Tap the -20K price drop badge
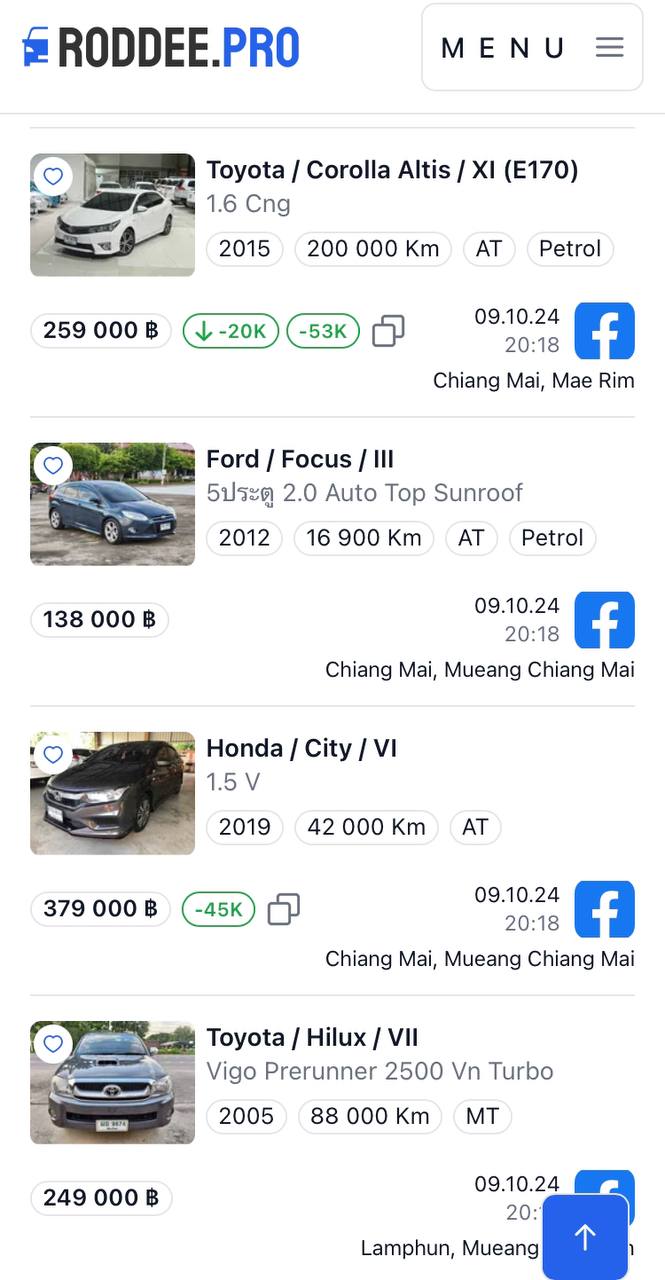 point(231,331)
